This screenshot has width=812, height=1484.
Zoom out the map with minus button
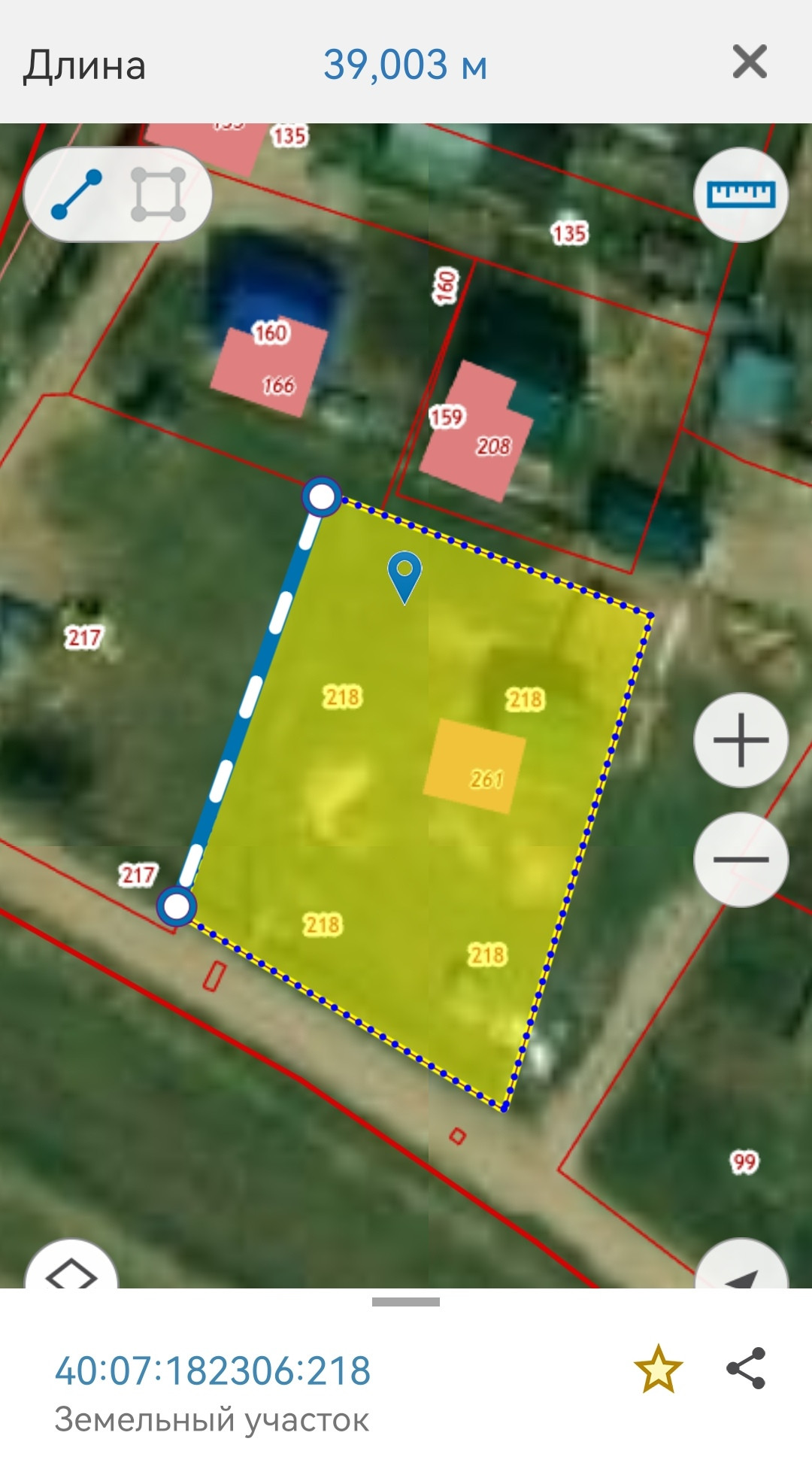pyautogui.click(x=741, y=860)
